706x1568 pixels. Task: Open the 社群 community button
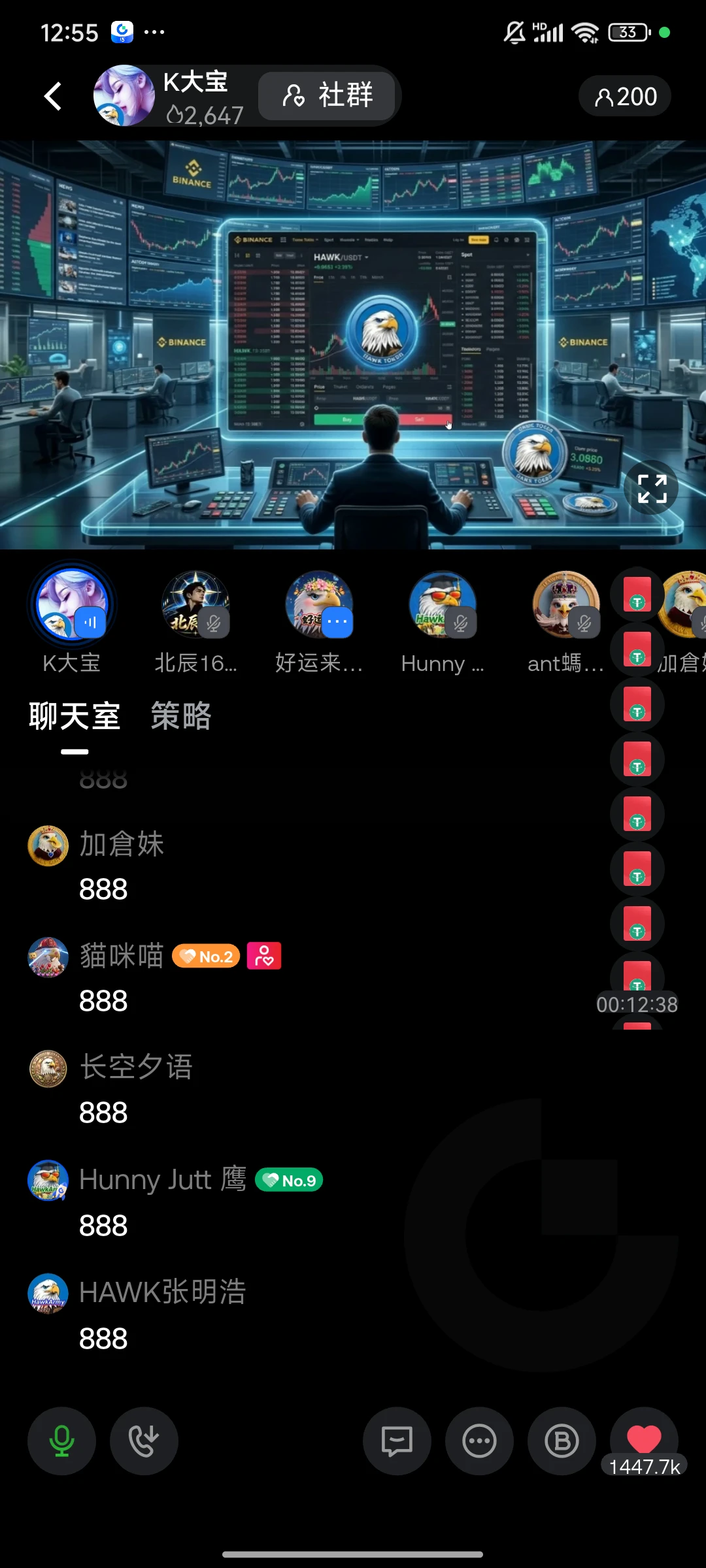click(327, 95)
